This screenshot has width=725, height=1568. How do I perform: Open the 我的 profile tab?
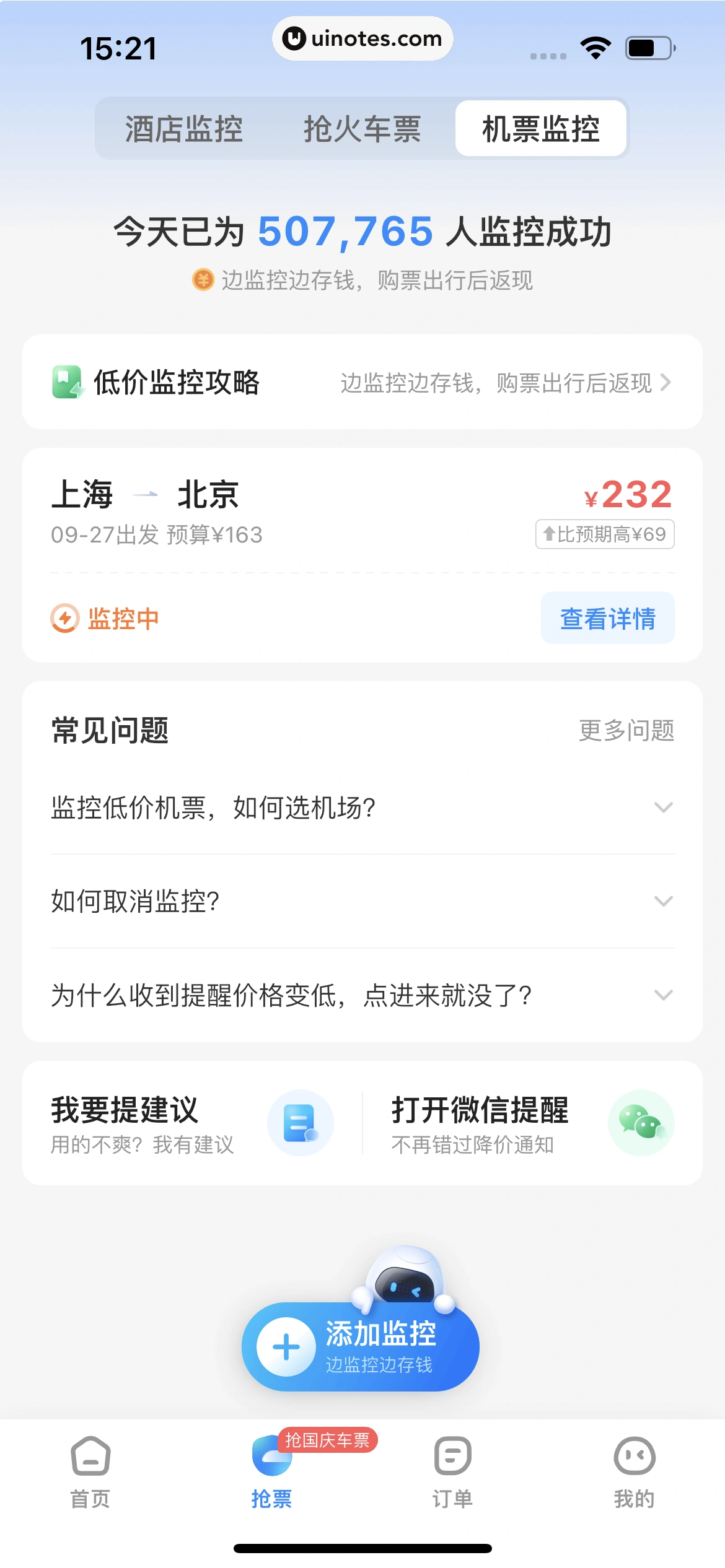(634, 1472)
